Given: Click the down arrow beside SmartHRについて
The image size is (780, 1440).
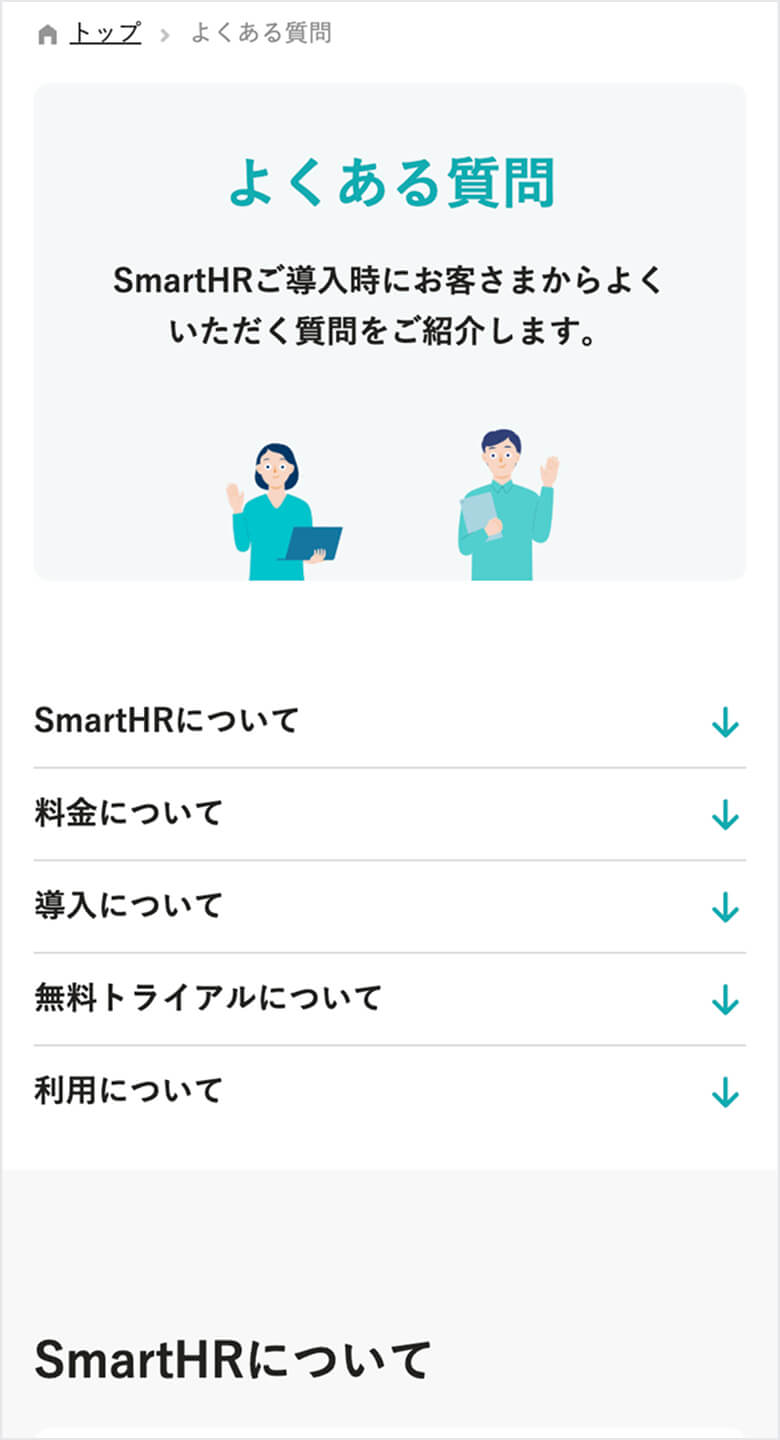Looking at the screenshot, I should 725,718.
